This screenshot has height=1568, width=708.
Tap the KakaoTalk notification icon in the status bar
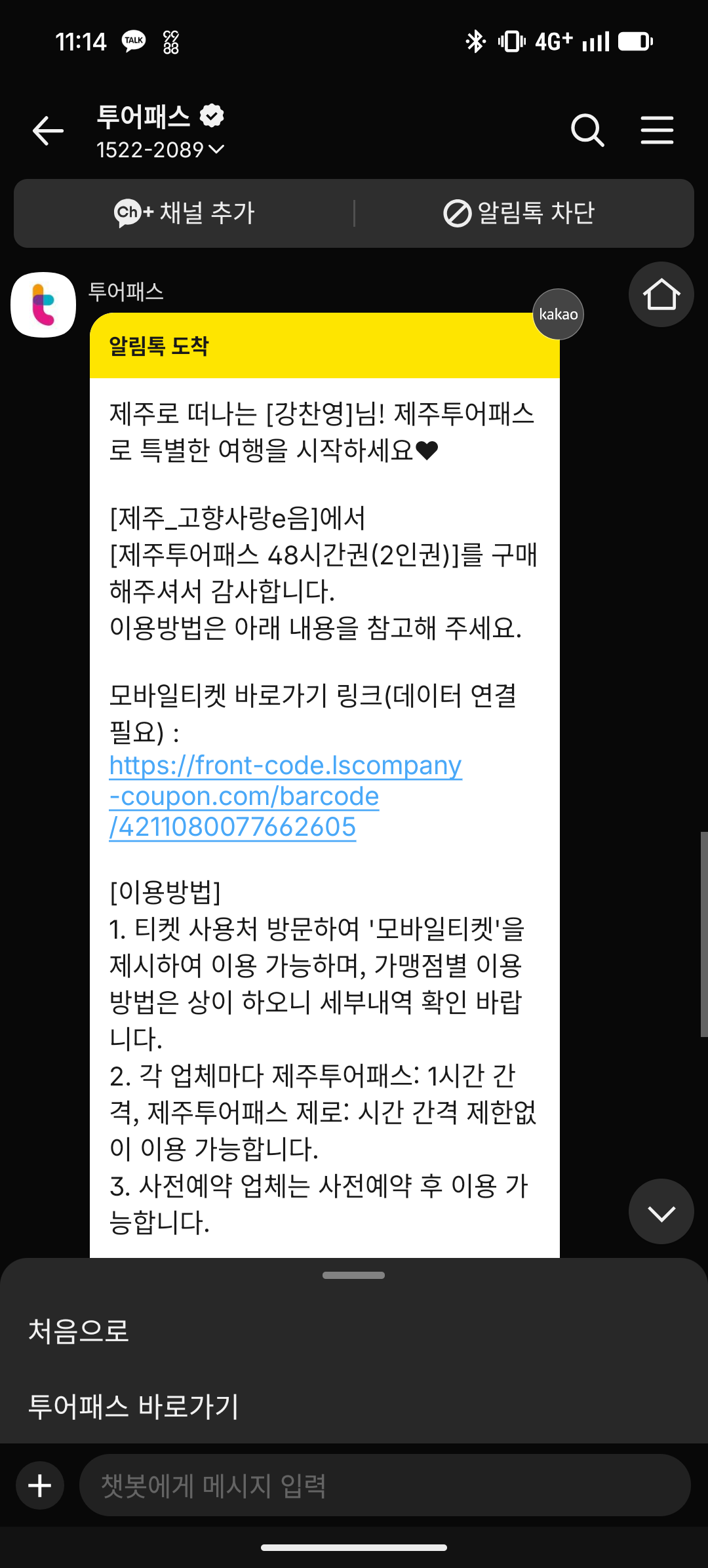click(x=133, y=41)
